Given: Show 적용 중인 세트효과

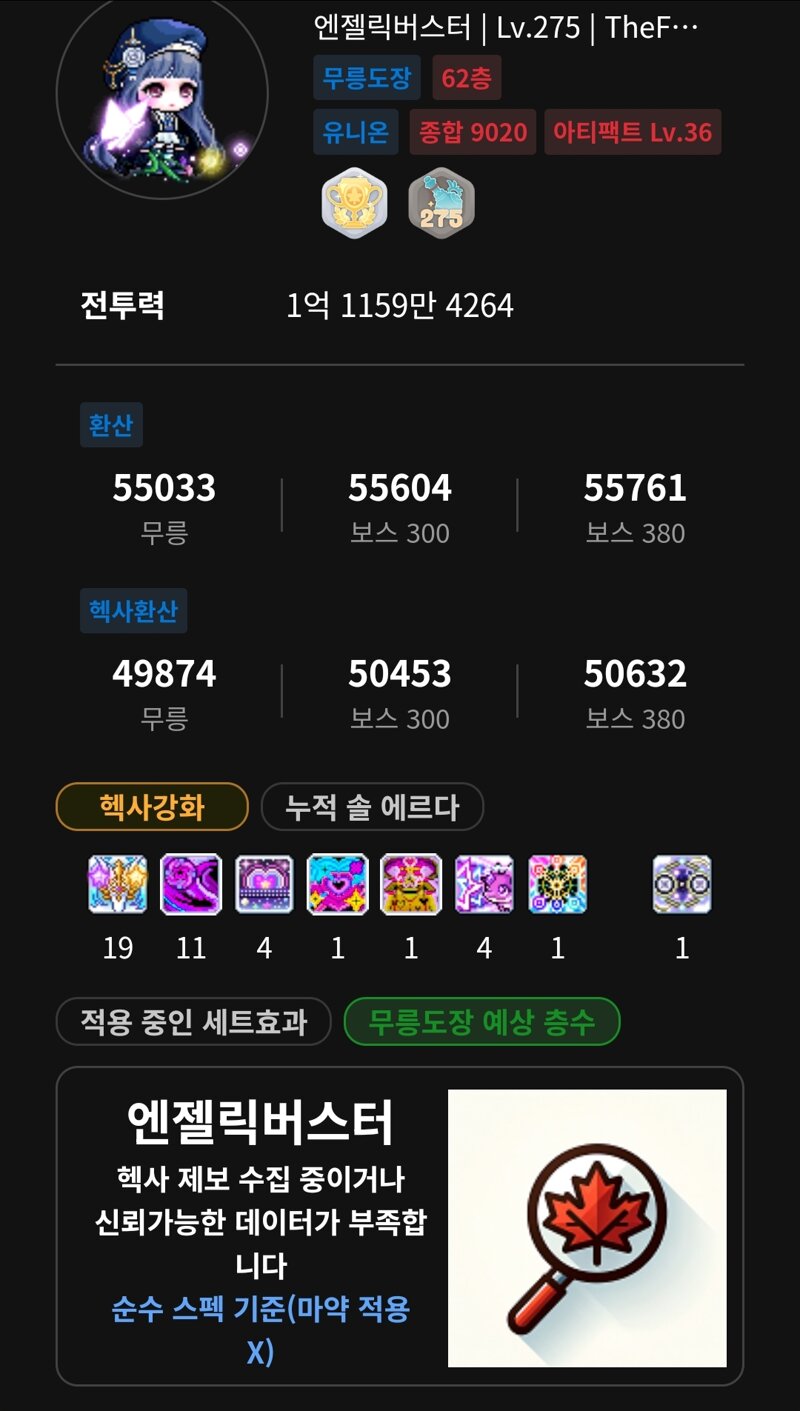Looking at the screenshot, I should point(193,1022).
